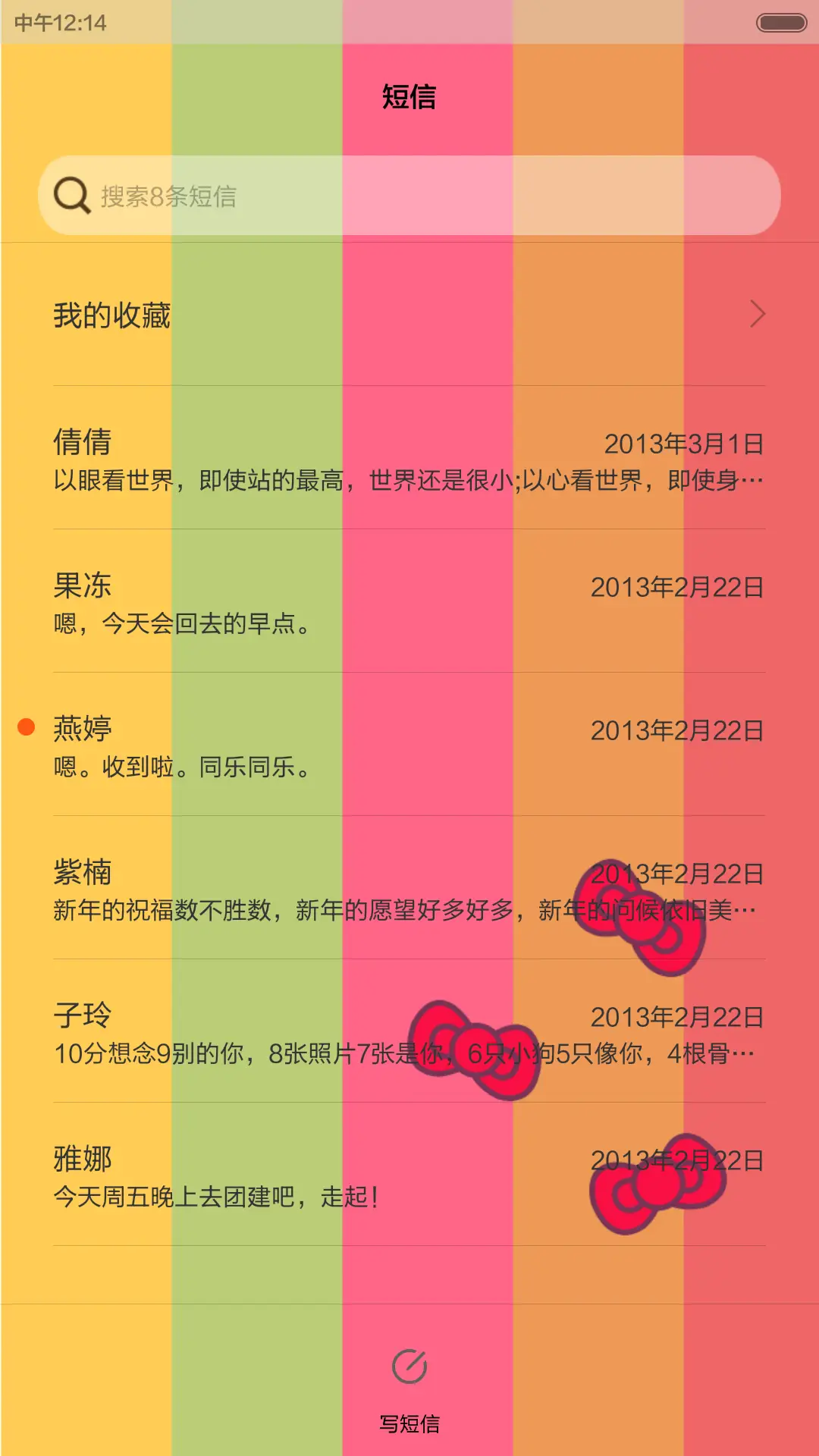Image resolution: width=819 pixels, height=1456 pixels.
Task: Click the search messages input field
Action: click(409, 196)
